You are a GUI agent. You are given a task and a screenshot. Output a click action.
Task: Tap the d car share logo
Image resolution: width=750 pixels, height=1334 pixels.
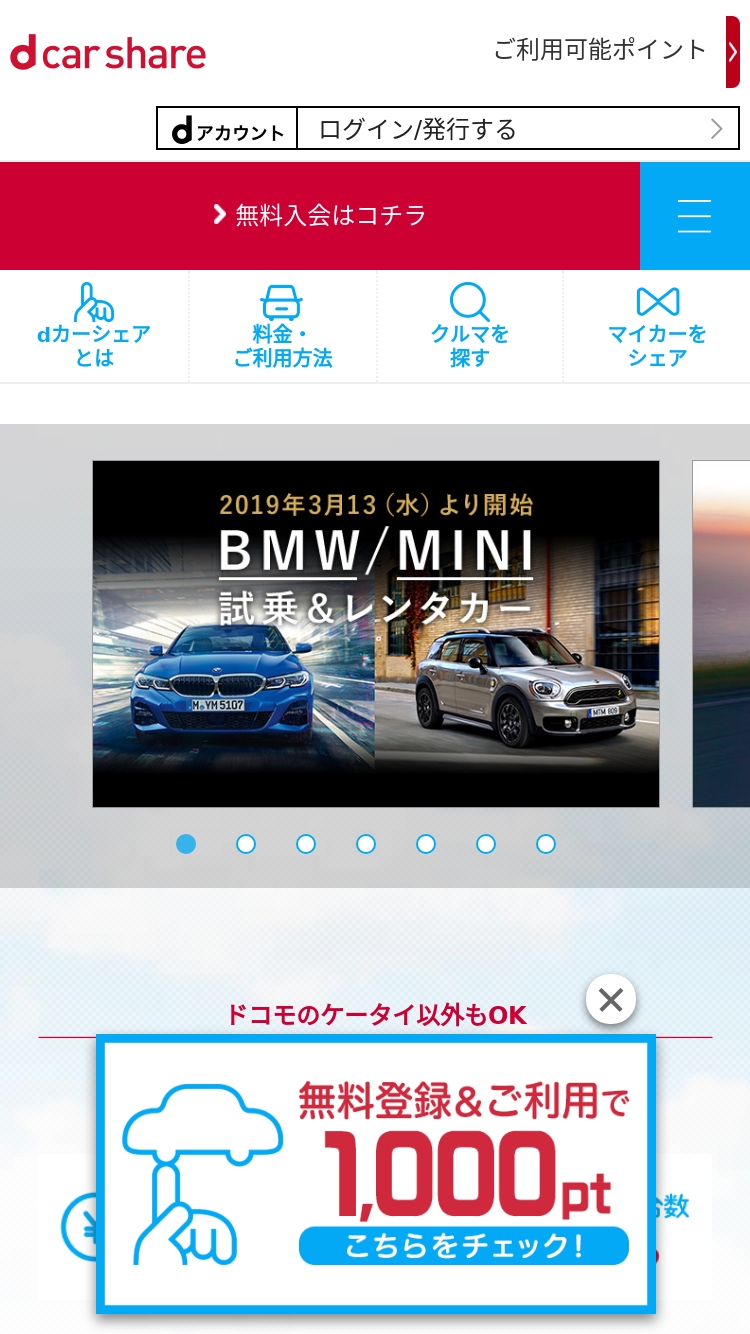[108, 53]
